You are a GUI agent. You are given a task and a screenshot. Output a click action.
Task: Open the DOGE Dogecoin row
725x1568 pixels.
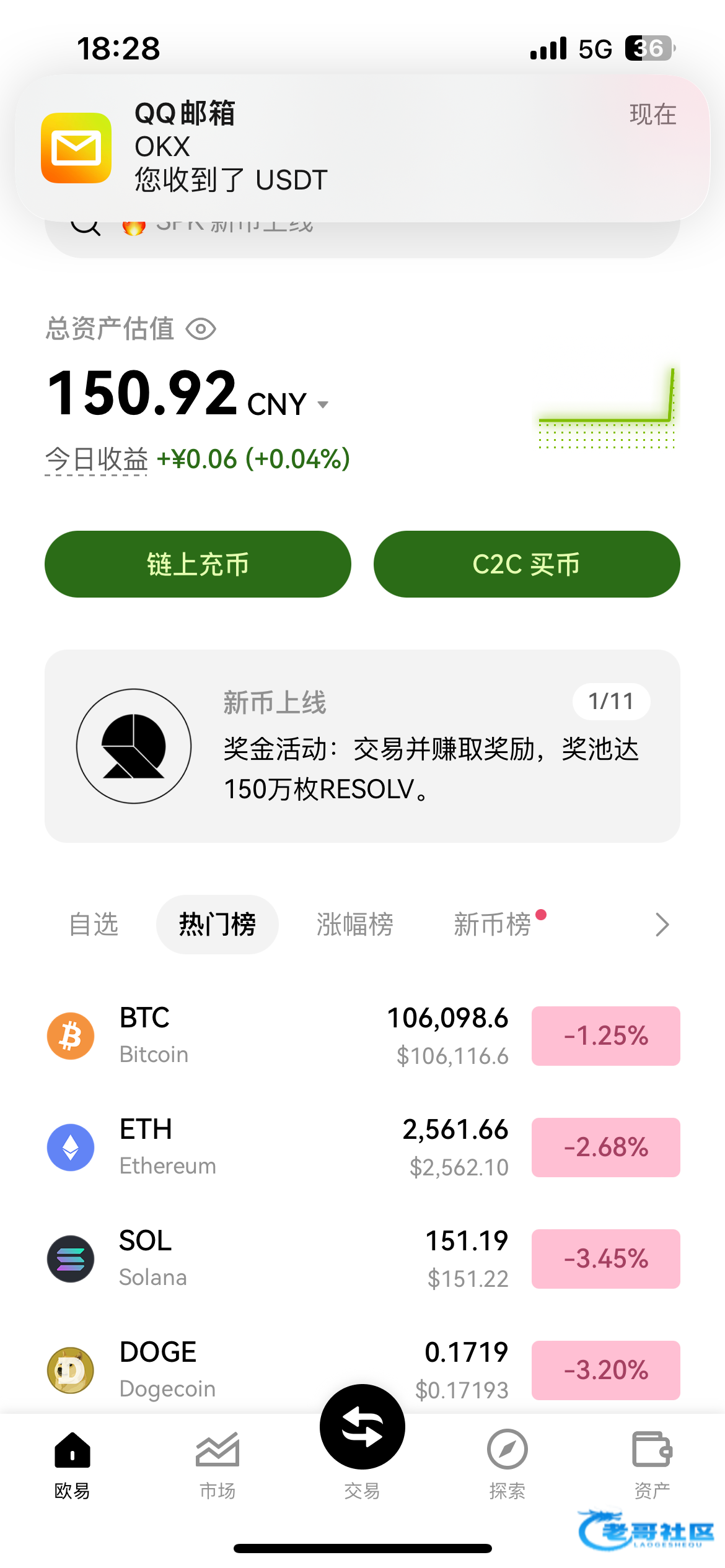[362, 1370]
